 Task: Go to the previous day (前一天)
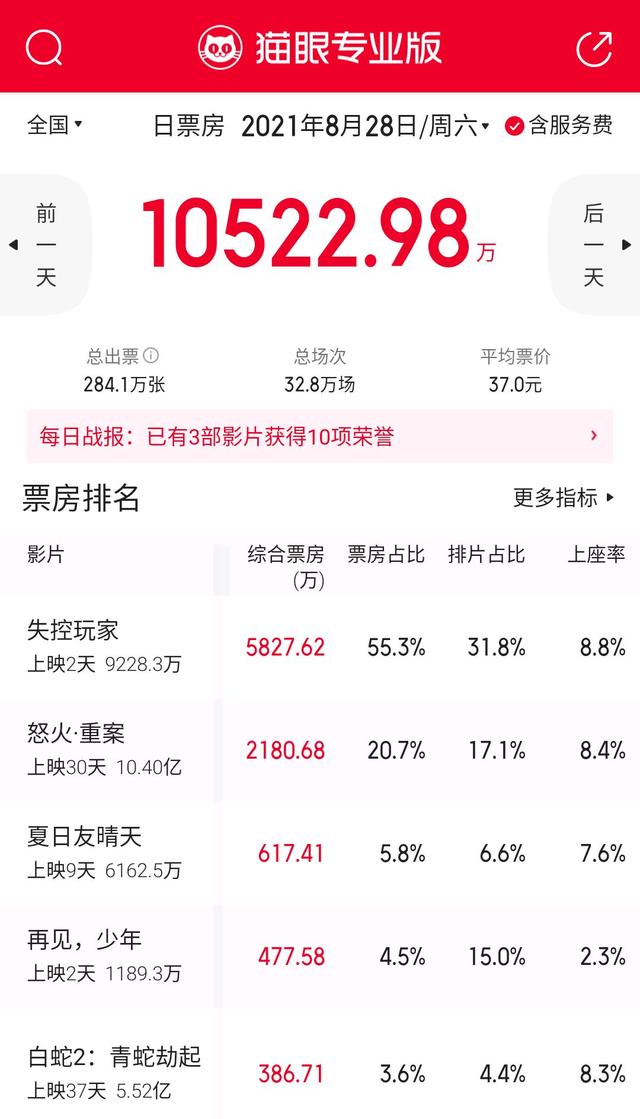(x=44, y=245)
